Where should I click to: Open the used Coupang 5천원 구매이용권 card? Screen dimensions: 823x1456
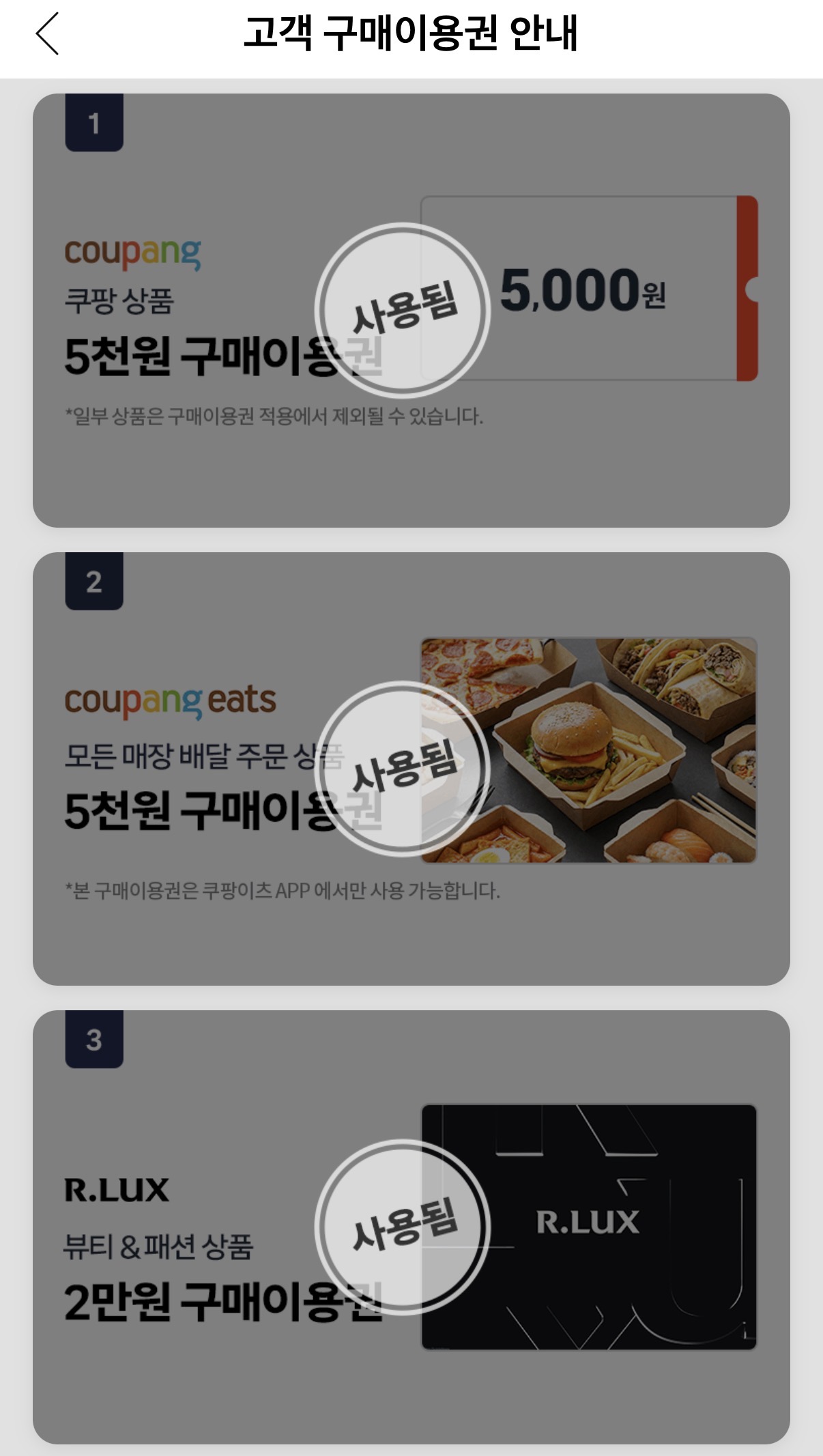click(411, 311)
